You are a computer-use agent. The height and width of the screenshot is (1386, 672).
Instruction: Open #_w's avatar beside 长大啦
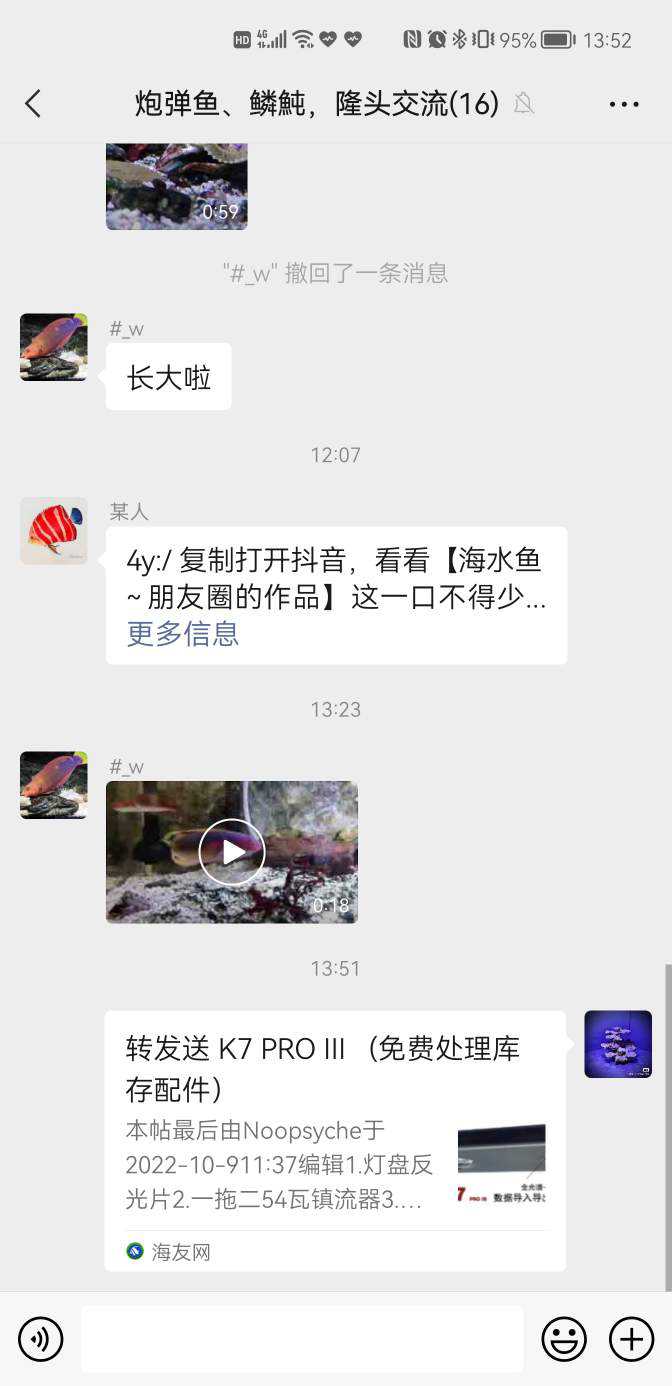(x=54, y=347)
